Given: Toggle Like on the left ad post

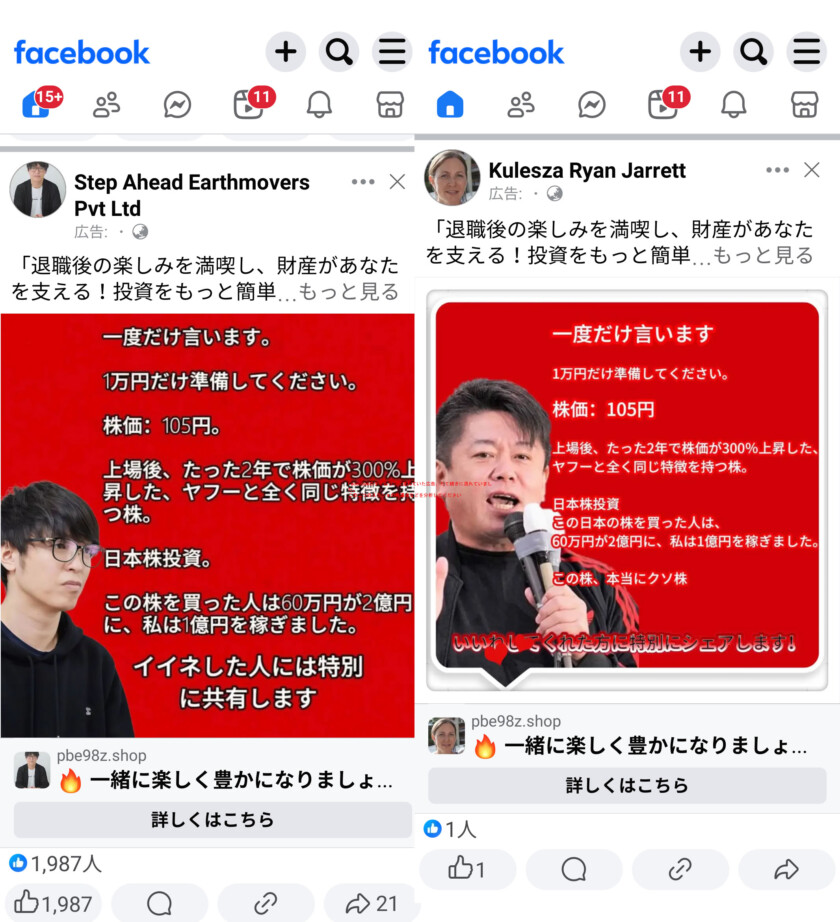Looking at the screenshot, I should click(x=53, y=903).
